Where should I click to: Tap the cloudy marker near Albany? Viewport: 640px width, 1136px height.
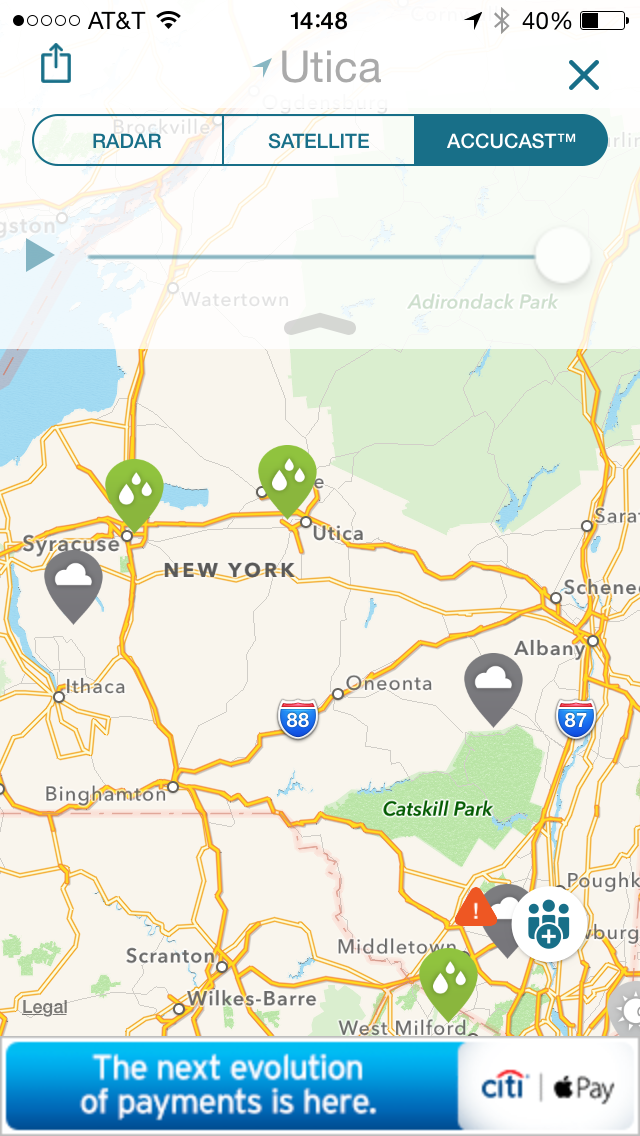coord(494,684)
